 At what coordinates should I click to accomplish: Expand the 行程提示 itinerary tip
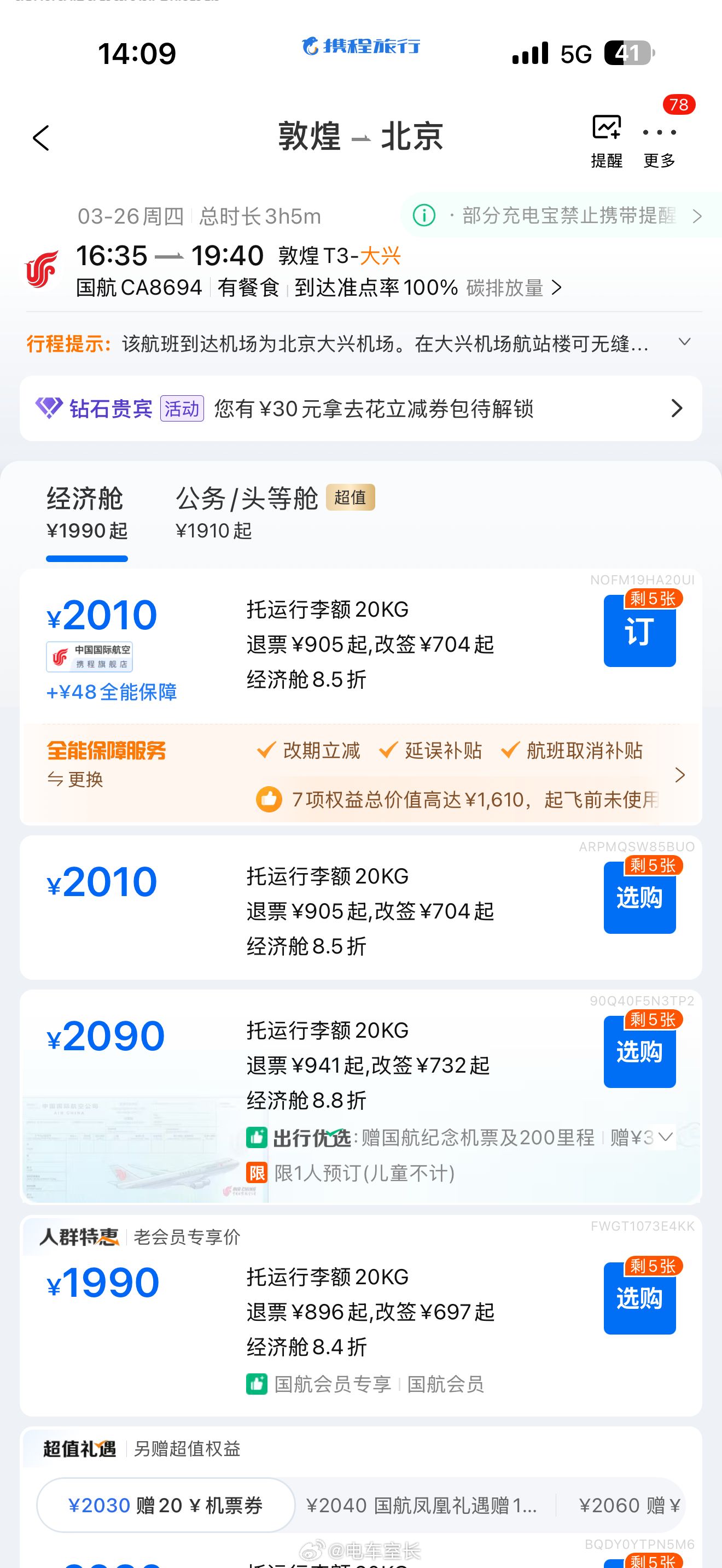684,343
